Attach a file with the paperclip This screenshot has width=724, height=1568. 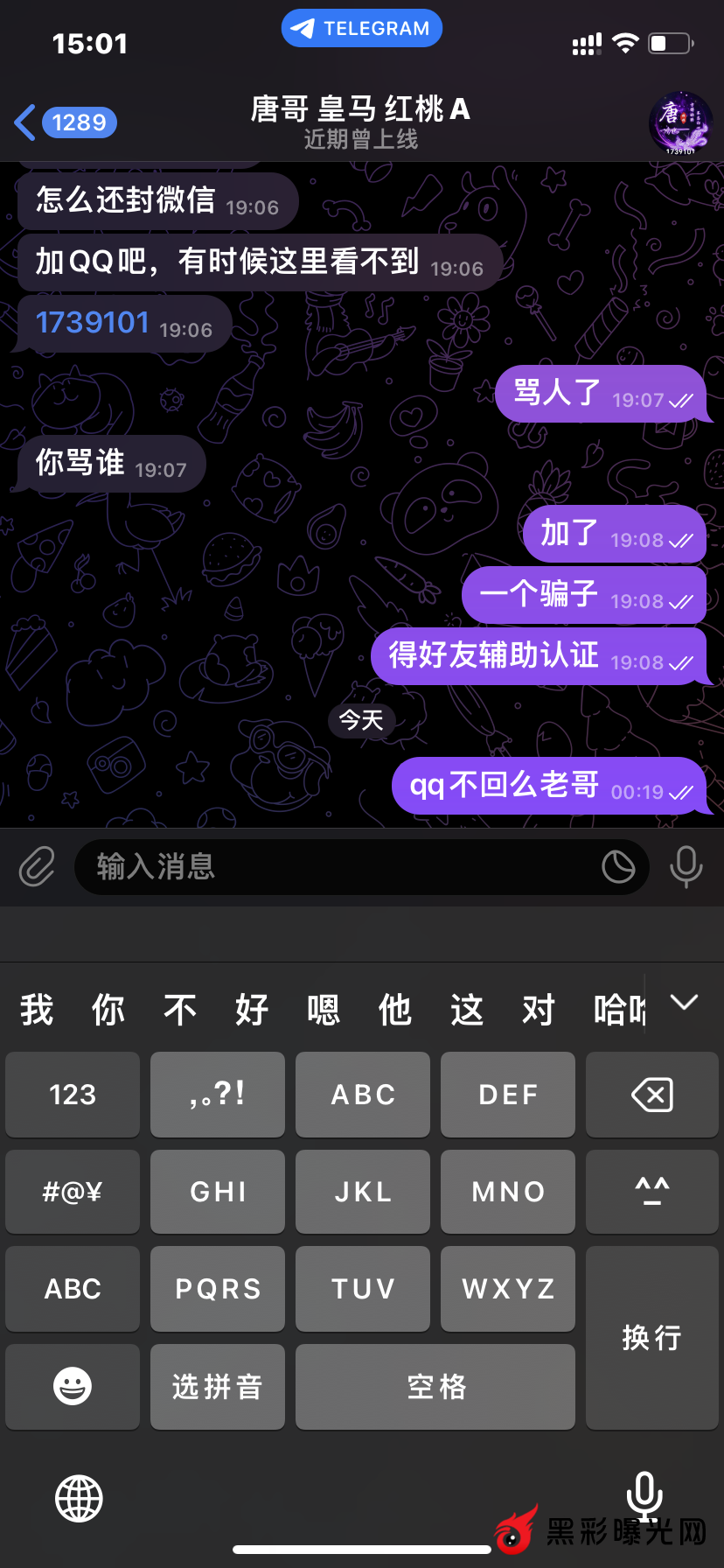click(37, 867)
